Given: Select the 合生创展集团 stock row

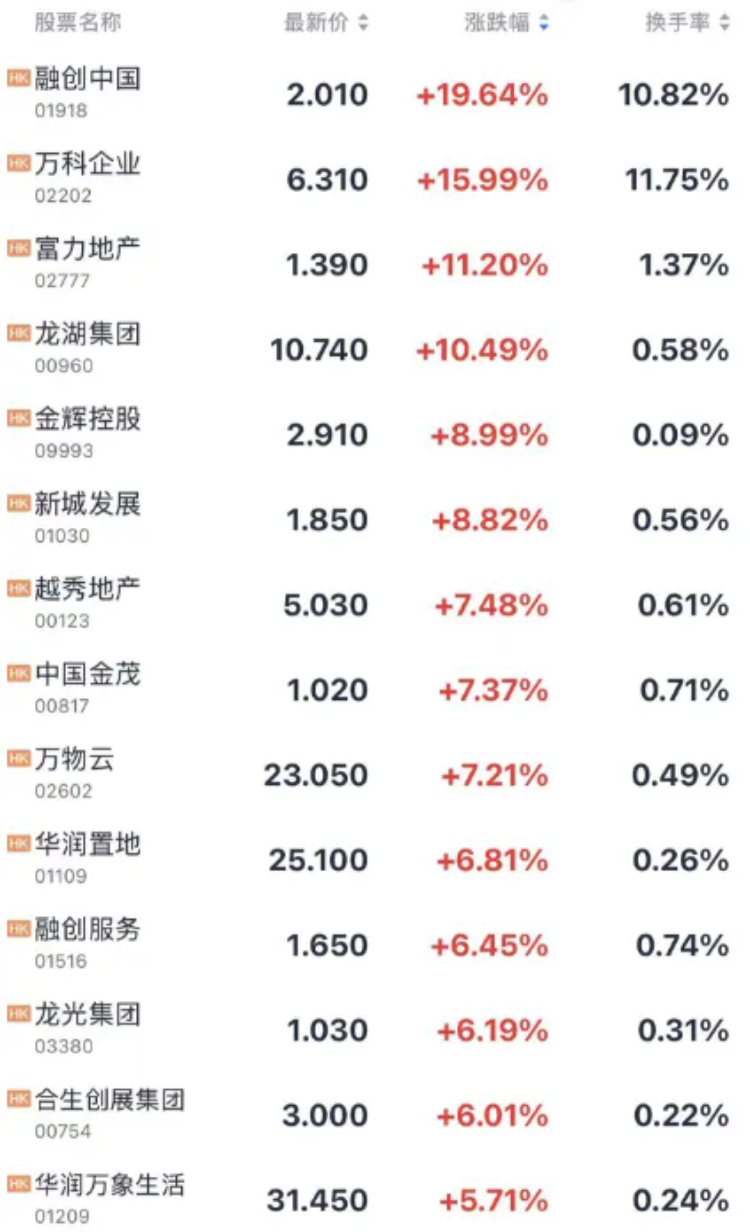Looking at the screenshot, I should 375,1114.
